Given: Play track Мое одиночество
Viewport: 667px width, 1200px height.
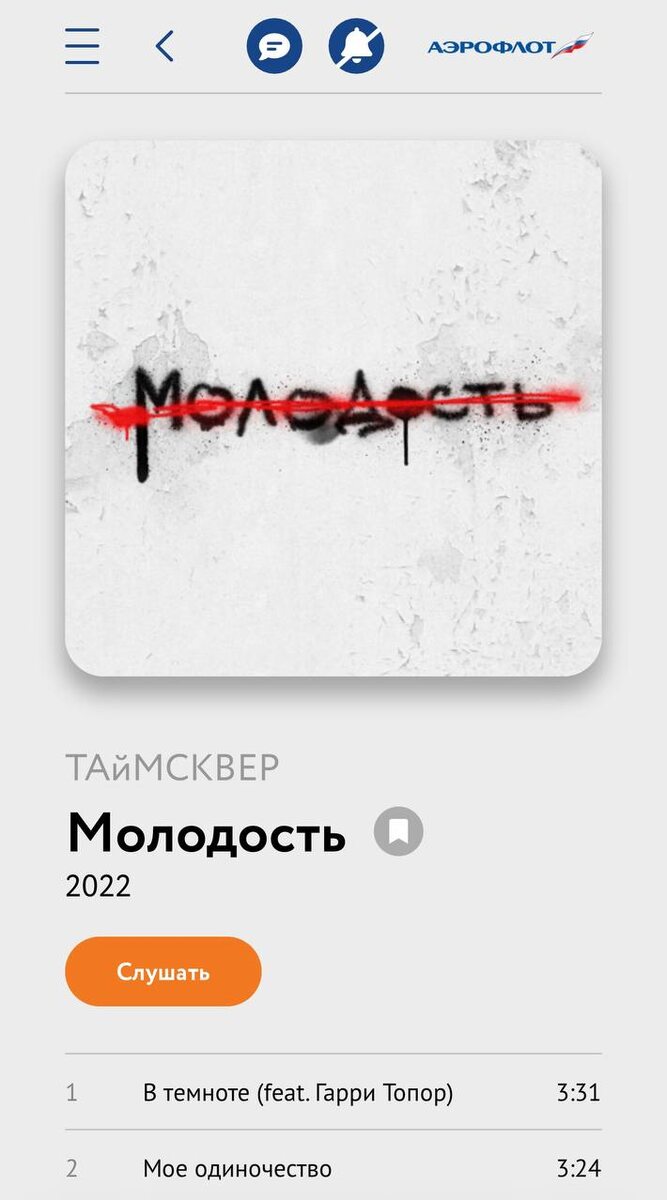Looking at the screenshot, I should click(x=333, y=1167).
